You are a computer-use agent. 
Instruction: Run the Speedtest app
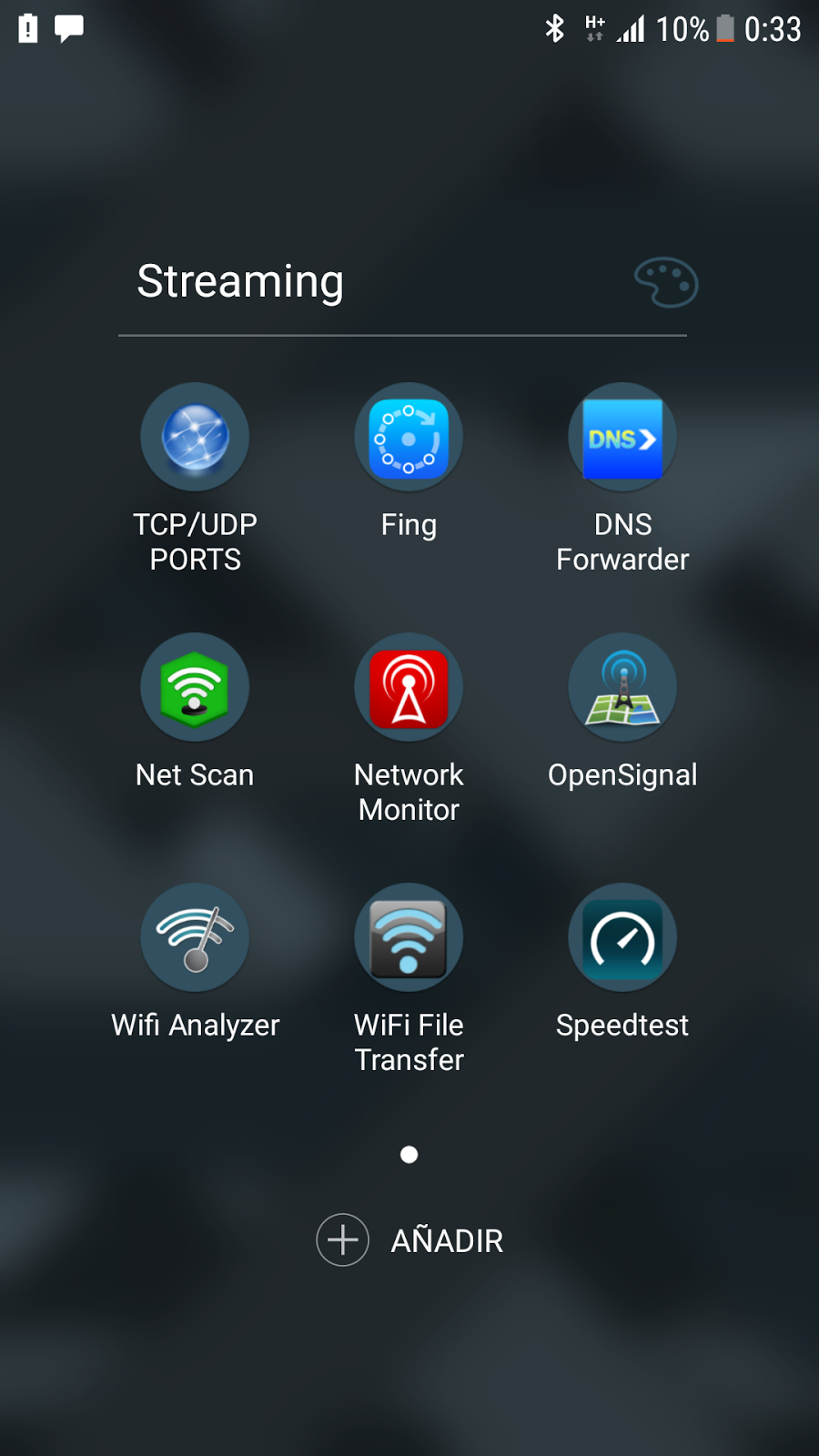pos(622,938)
